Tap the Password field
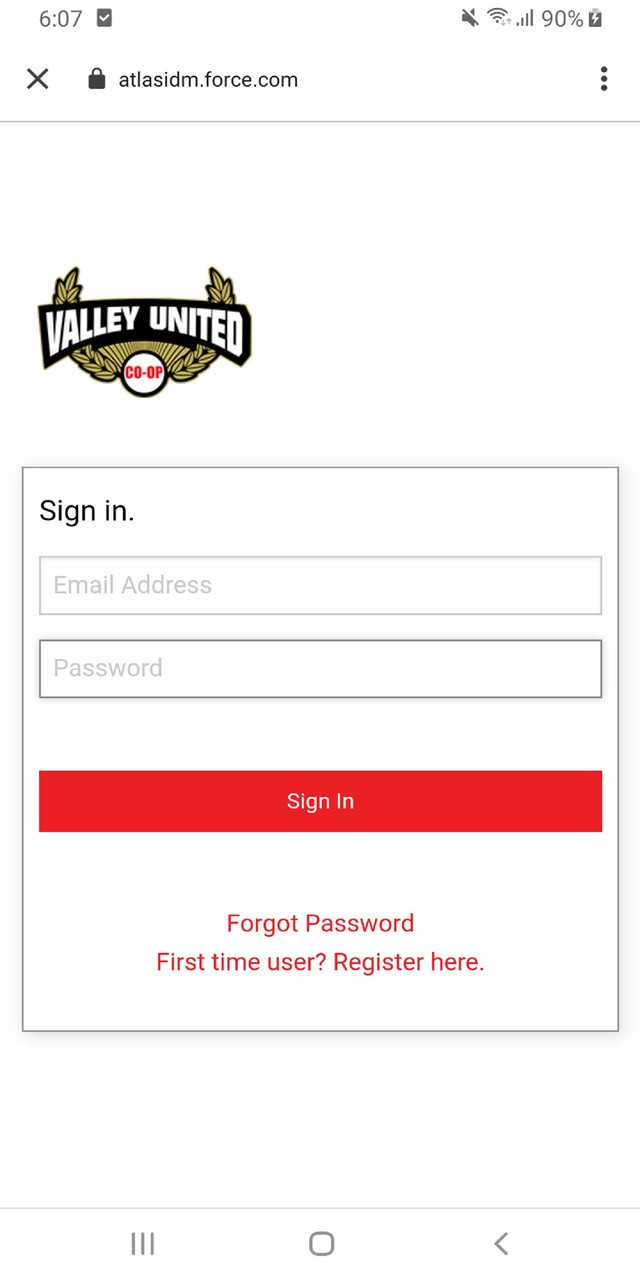 (320, 668)
